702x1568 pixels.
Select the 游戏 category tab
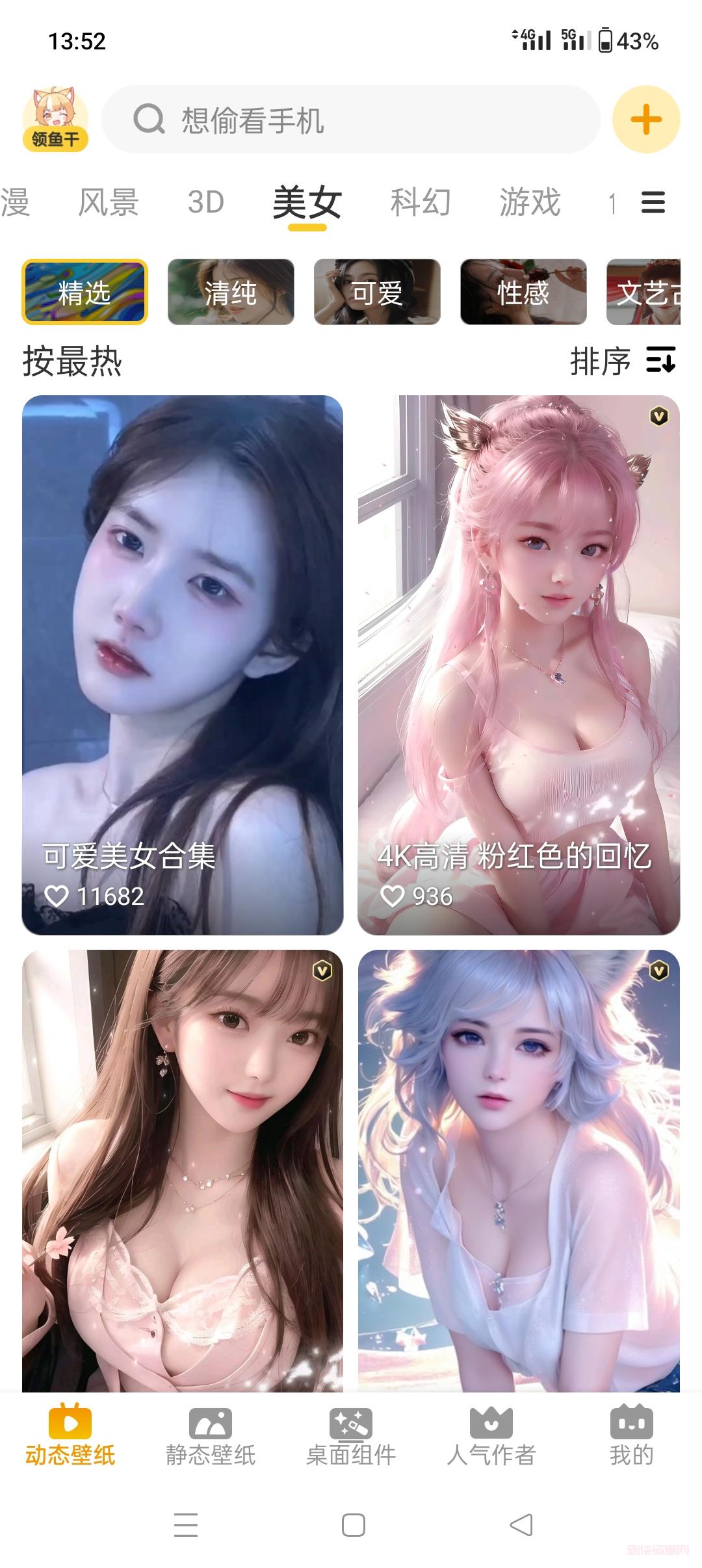530,202
